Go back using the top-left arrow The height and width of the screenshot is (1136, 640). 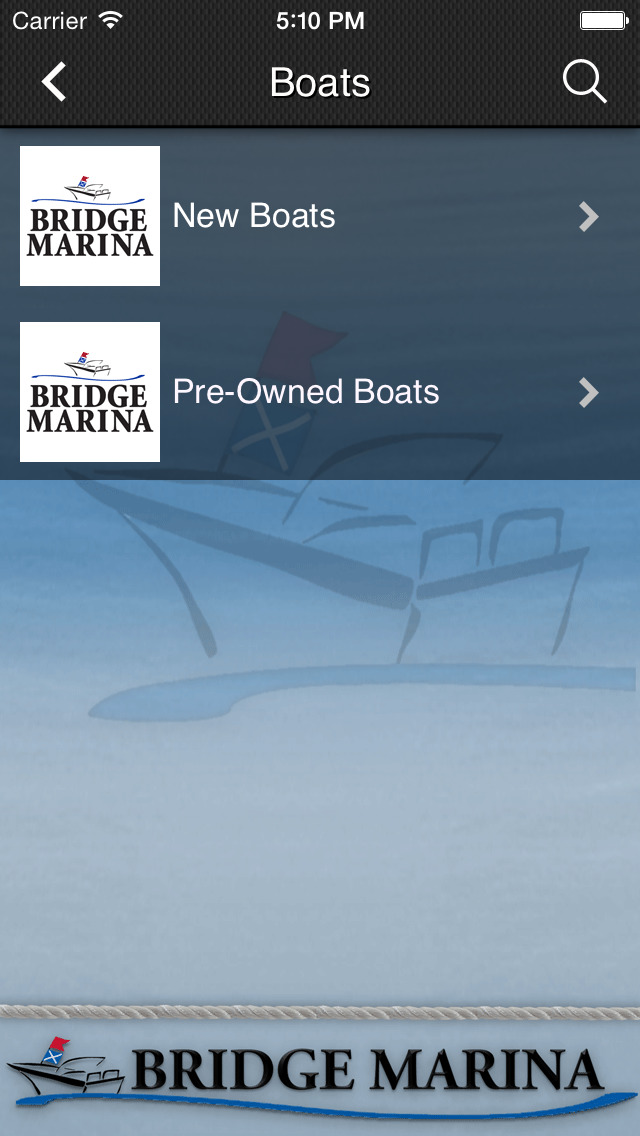[x=54, y=81]
